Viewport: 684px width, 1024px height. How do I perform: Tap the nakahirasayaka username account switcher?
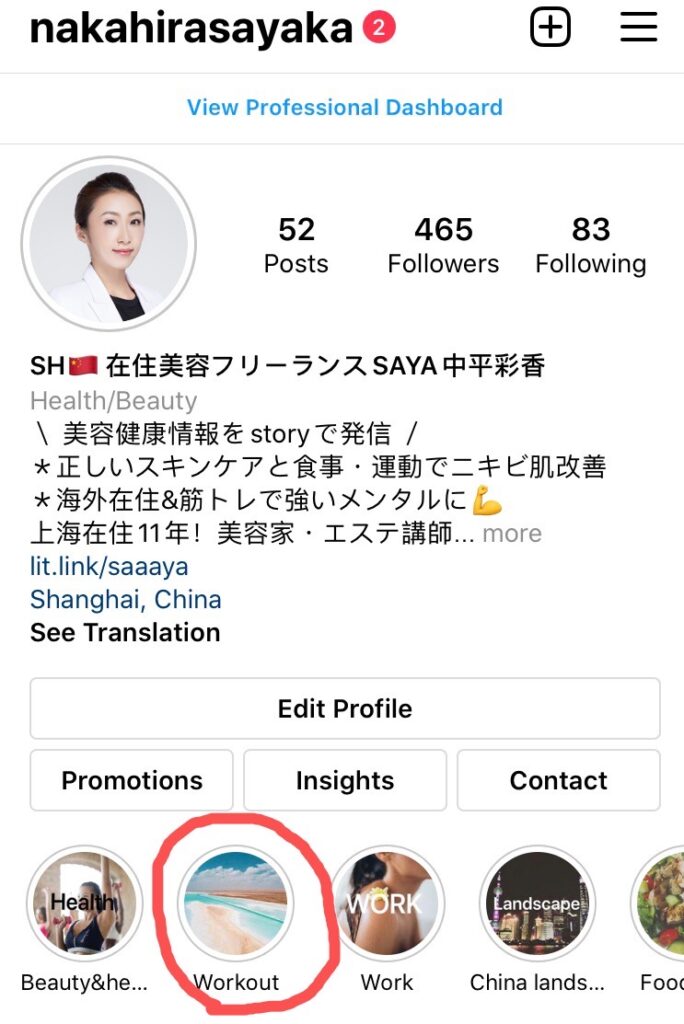click(190, 29)
